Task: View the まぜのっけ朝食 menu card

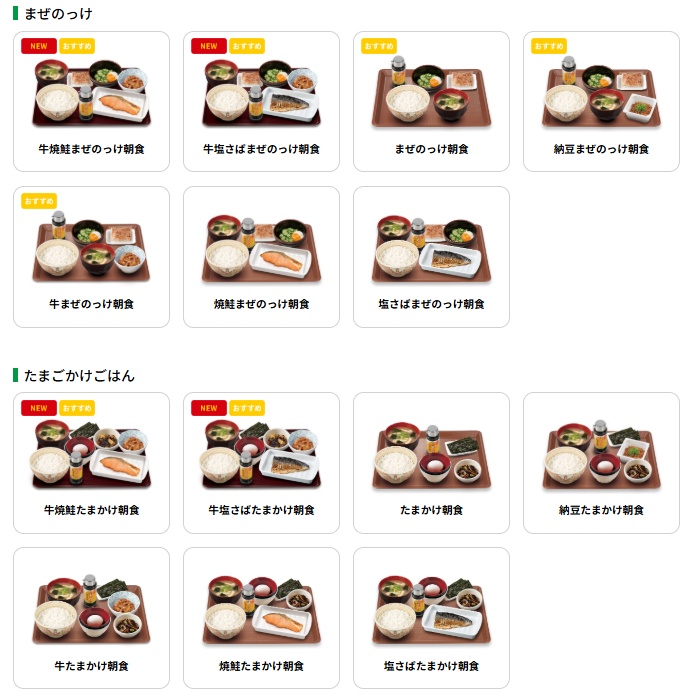Action: [x=431, y=102]
